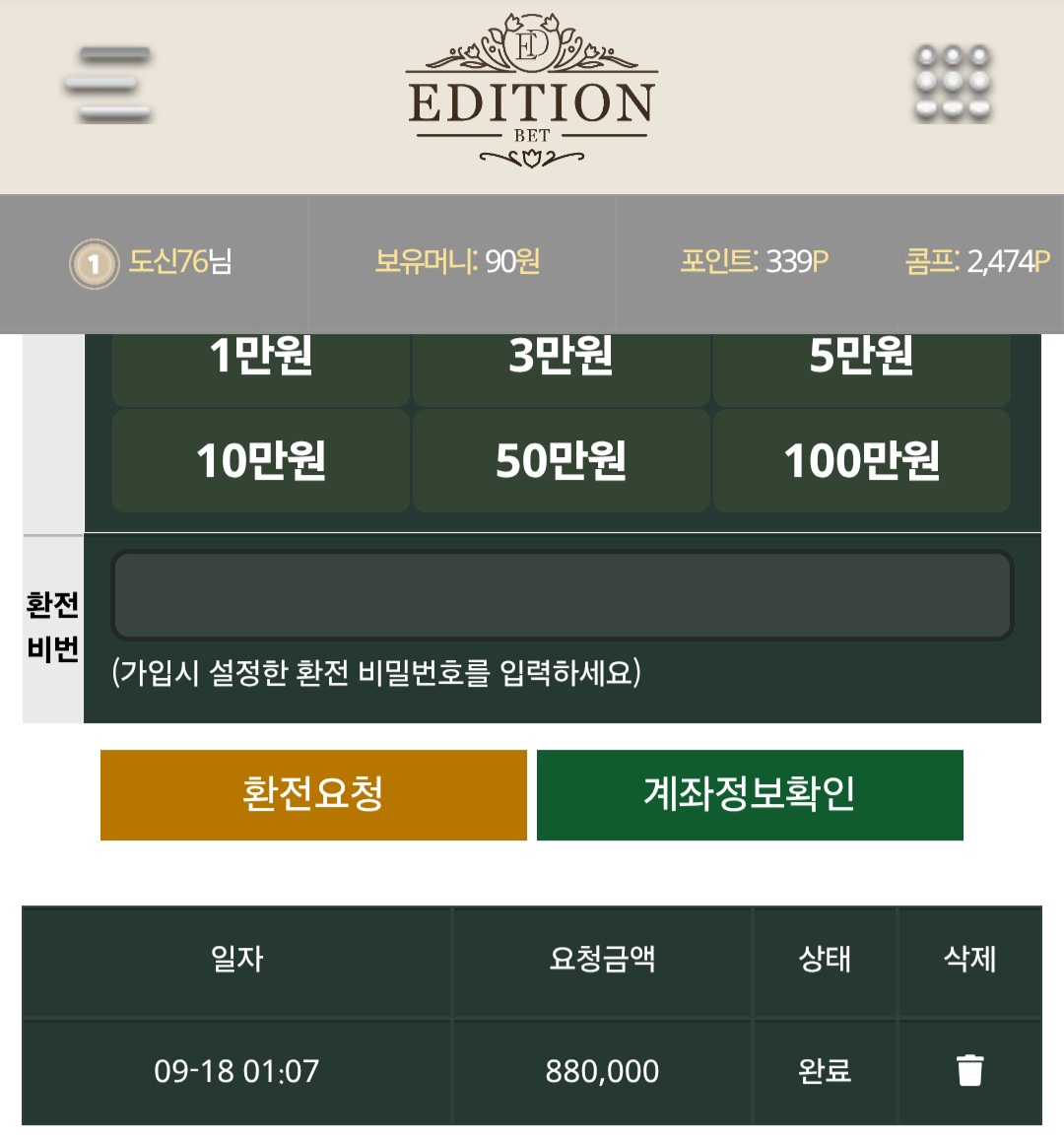Choose the 50만원 amount button
This screenshot has height=1139, width=1064.
click(x=561, y=461)
